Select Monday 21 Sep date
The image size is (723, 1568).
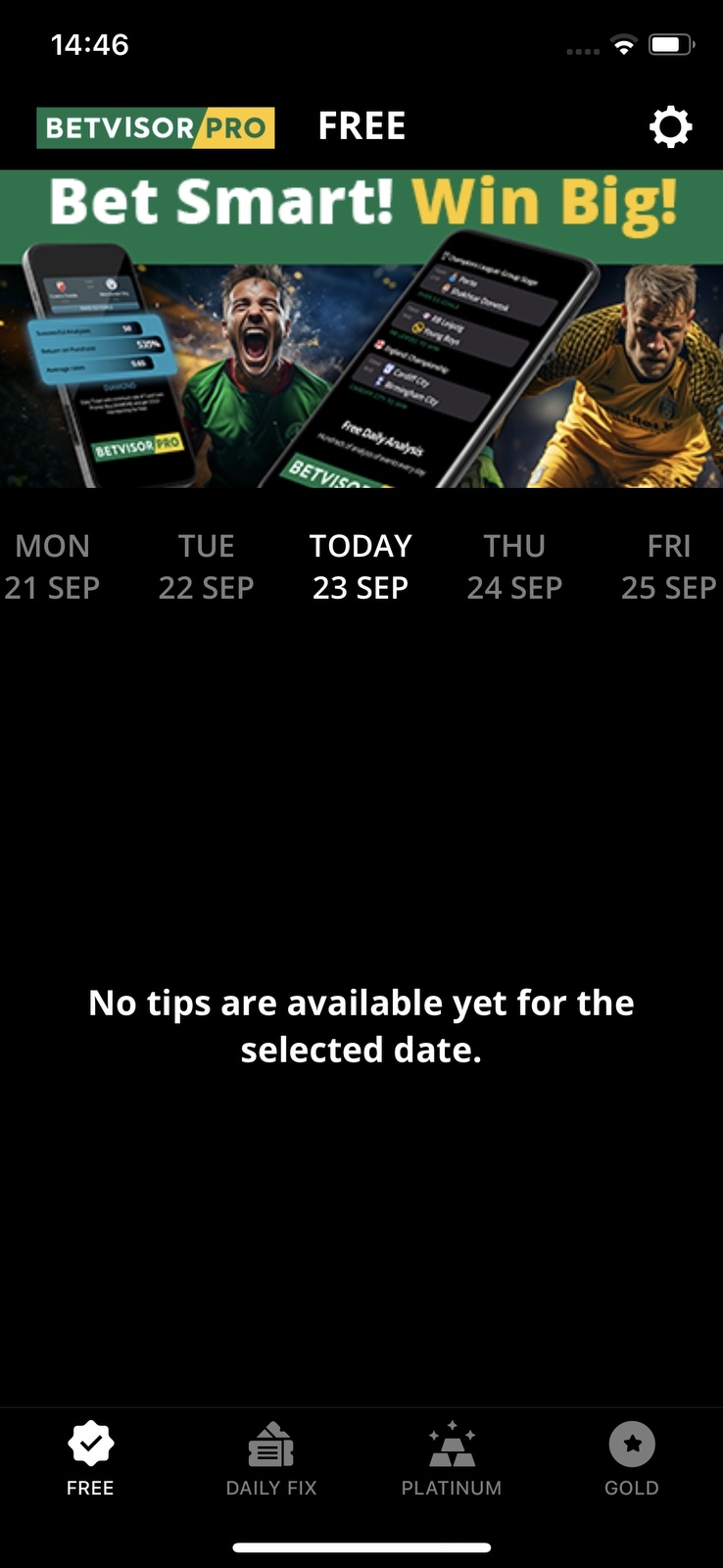point(52,566)
